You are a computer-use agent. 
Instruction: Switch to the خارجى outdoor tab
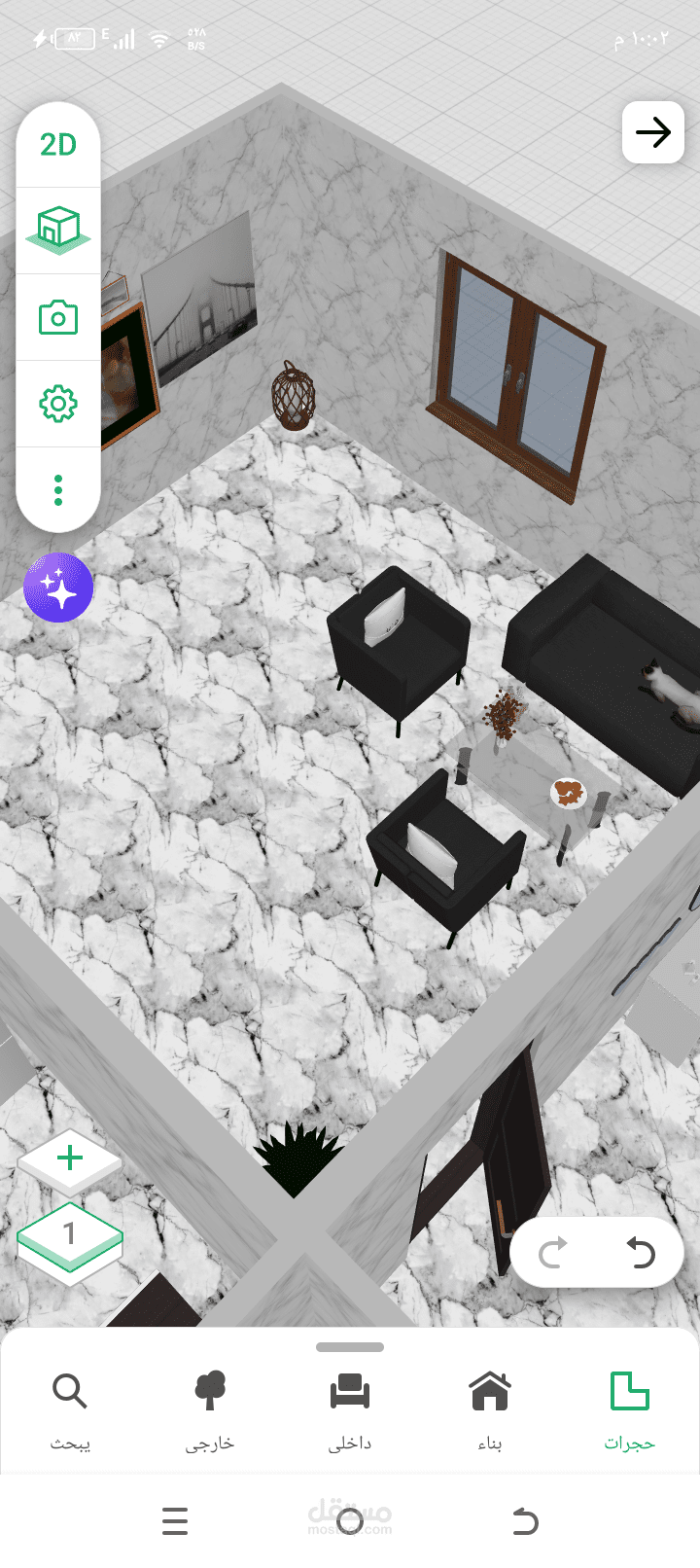coord(210,1411)
